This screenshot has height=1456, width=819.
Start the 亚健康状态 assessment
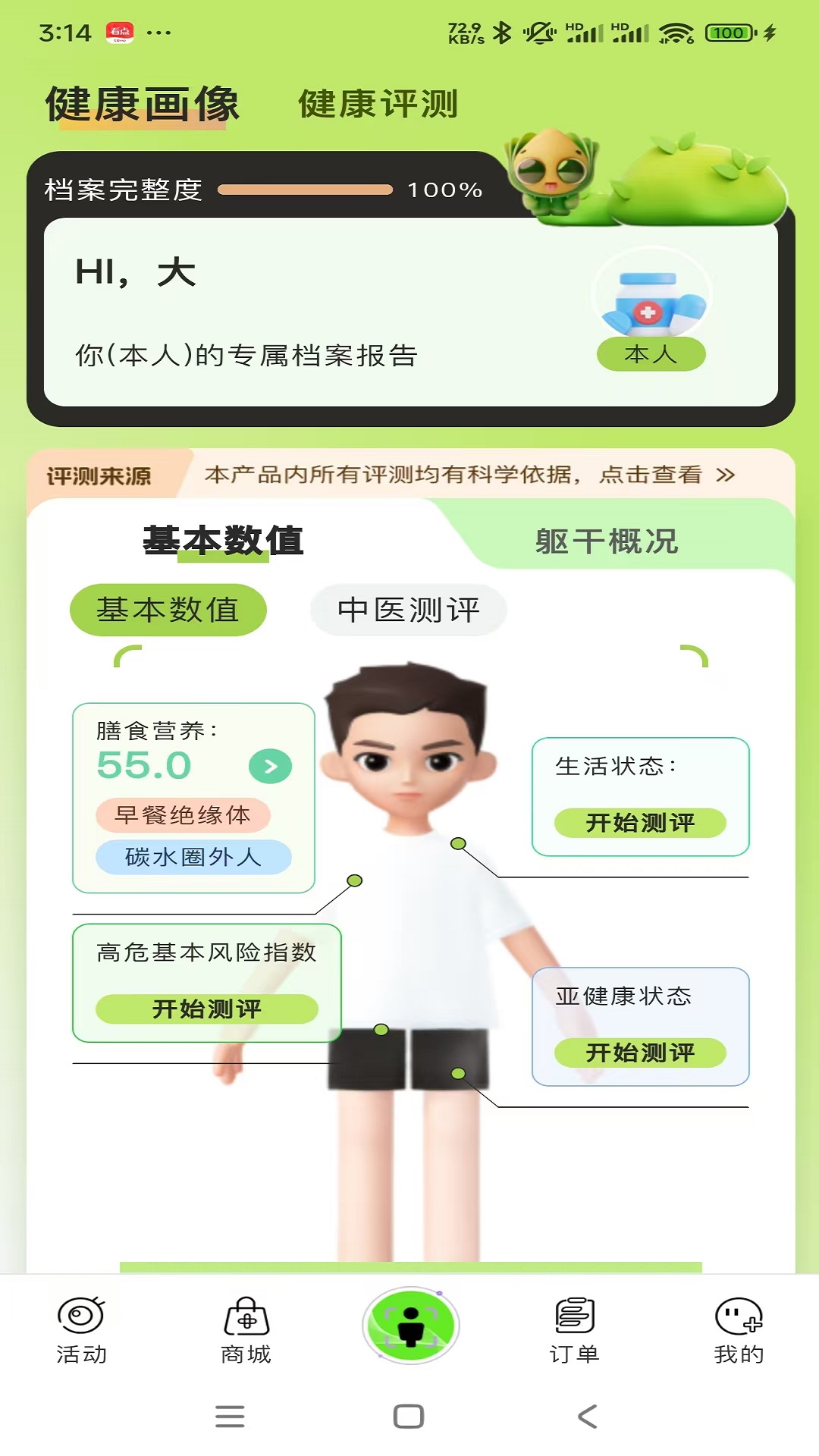(640, 1053)
